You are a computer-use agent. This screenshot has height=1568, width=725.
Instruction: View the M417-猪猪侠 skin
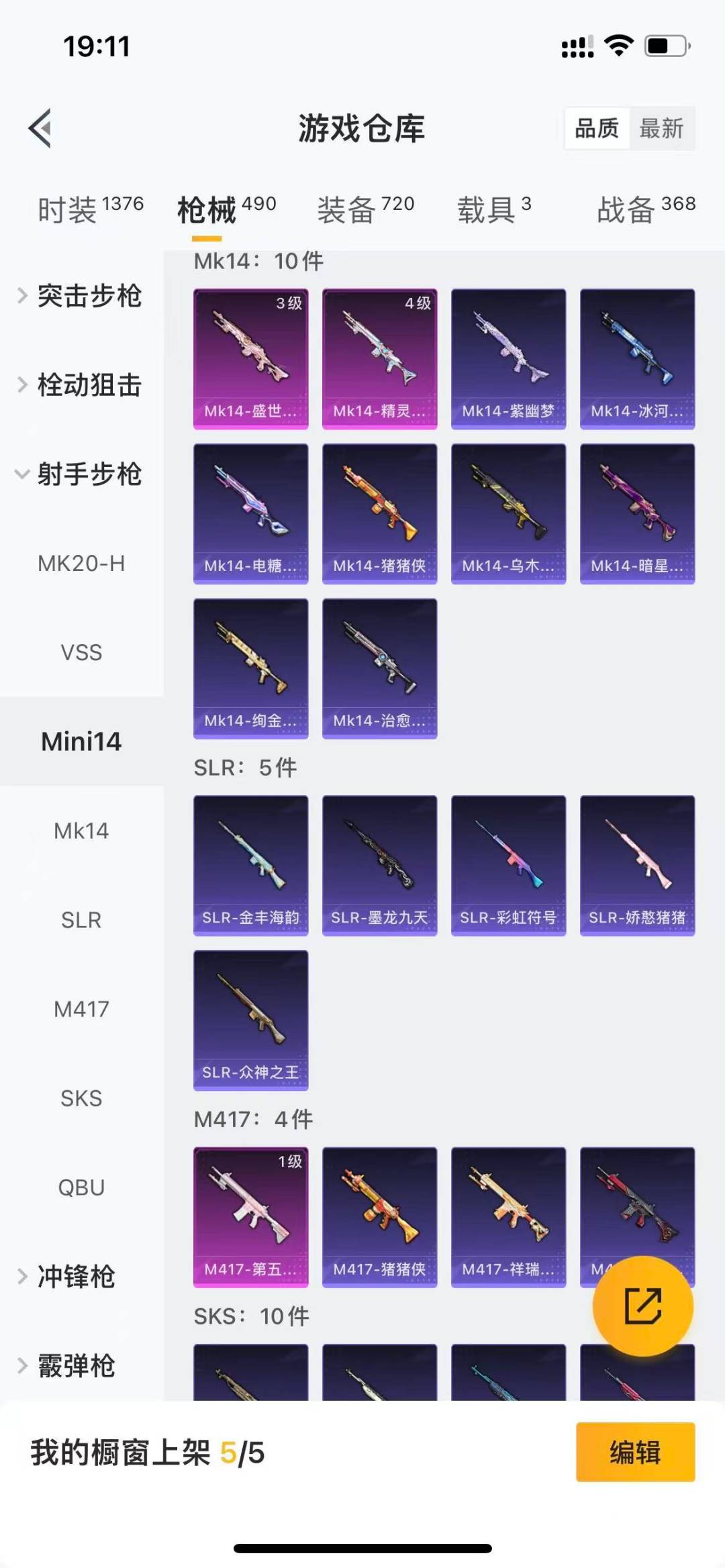pyautogui.click(x=379, y=1217)
